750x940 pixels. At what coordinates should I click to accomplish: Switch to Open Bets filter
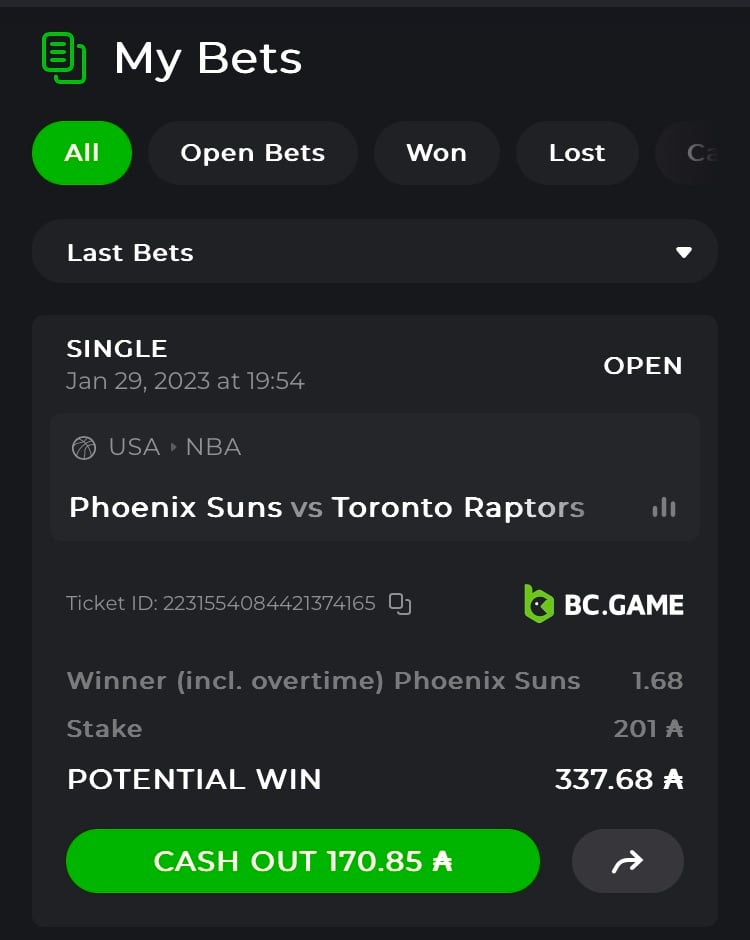pyautogui.click(x=252, y=153)
